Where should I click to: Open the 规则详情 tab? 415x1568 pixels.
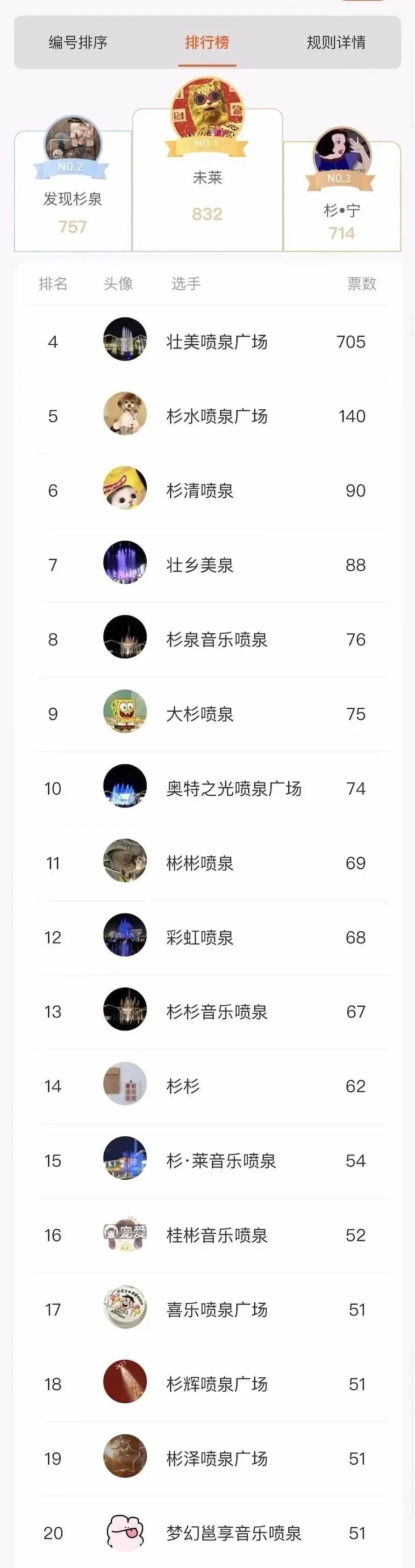(336, 43)
